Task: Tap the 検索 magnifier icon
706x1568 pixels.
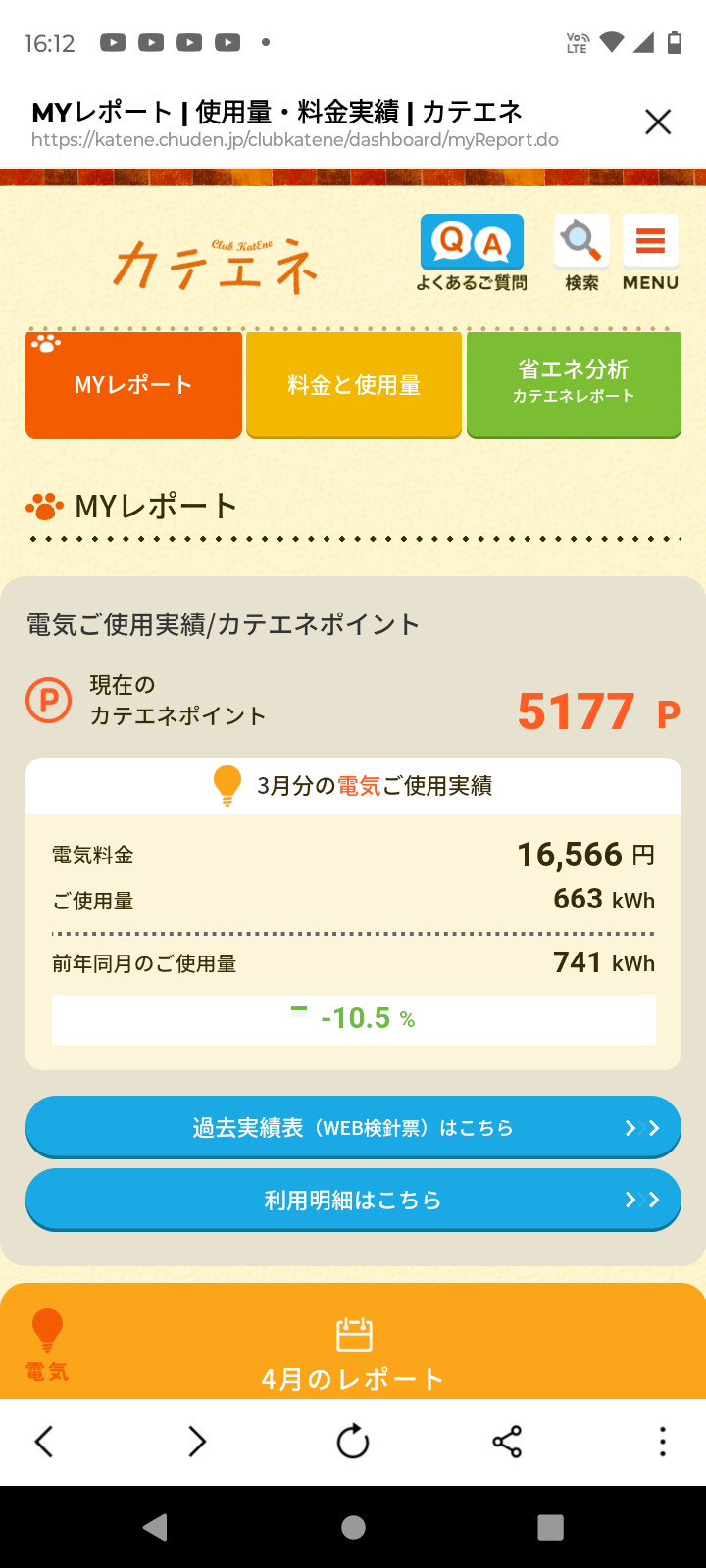Action: click(x=581, y=253)
